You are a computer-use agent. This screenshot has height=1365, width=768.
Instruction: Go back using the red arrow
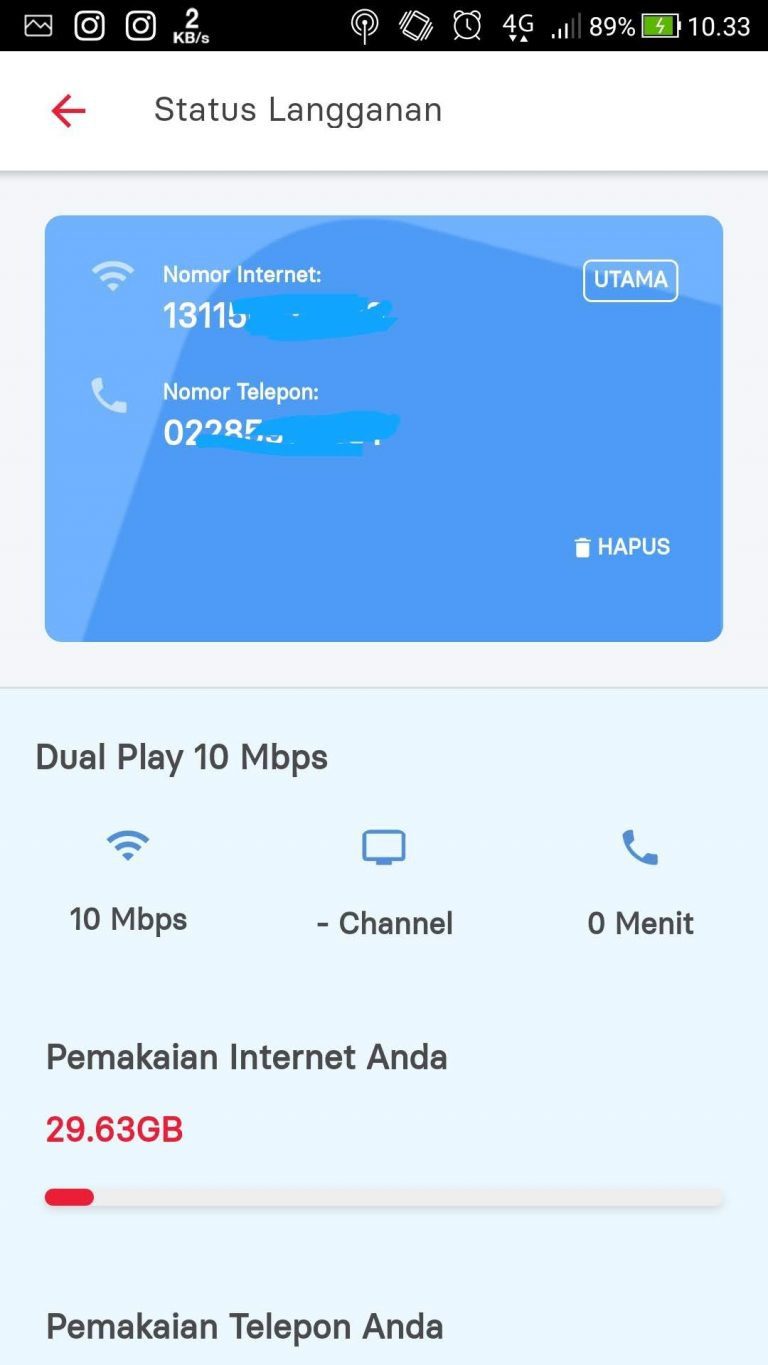pyautogui.click(x=68, y=110)
